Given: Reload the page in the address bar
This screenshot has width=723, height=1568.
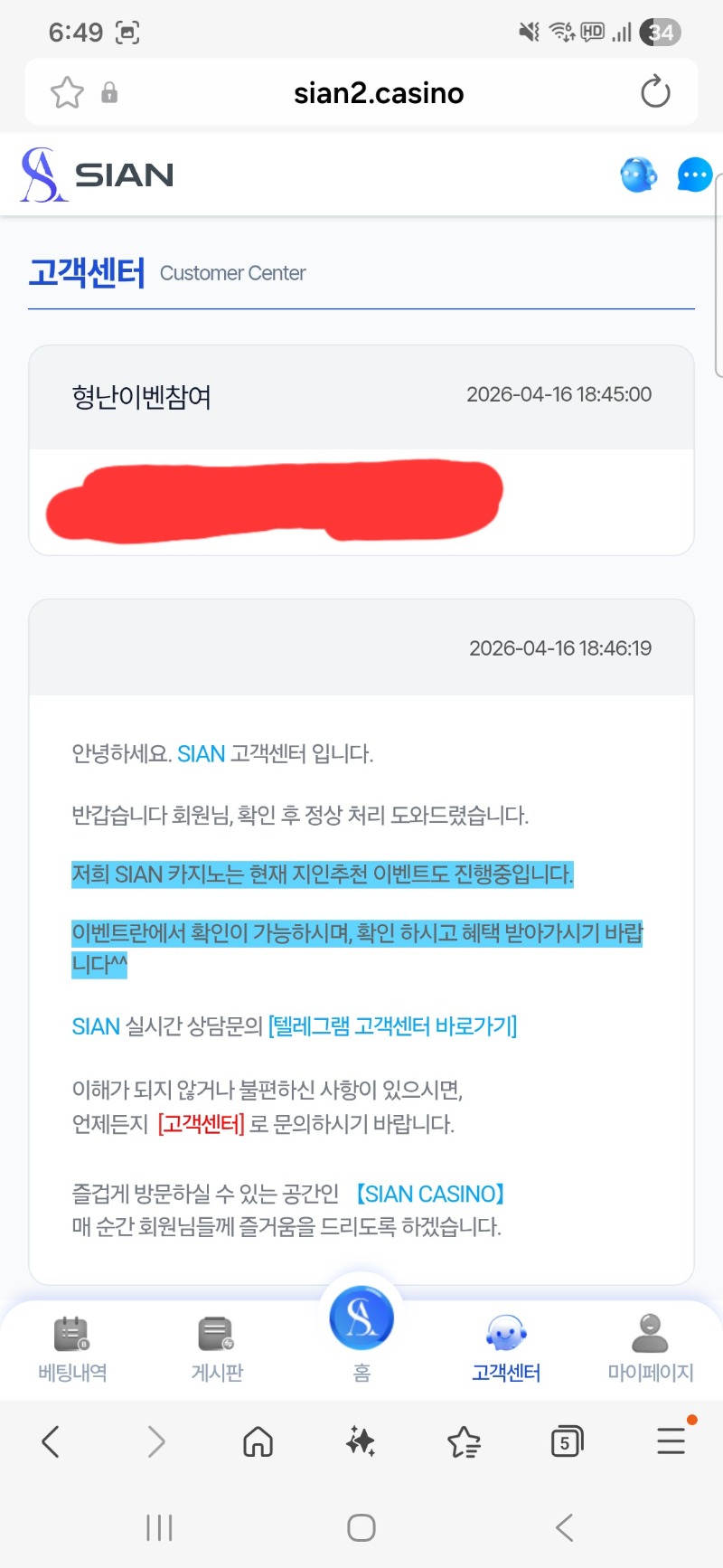Looking at the screenshot, I should (655, 92).
